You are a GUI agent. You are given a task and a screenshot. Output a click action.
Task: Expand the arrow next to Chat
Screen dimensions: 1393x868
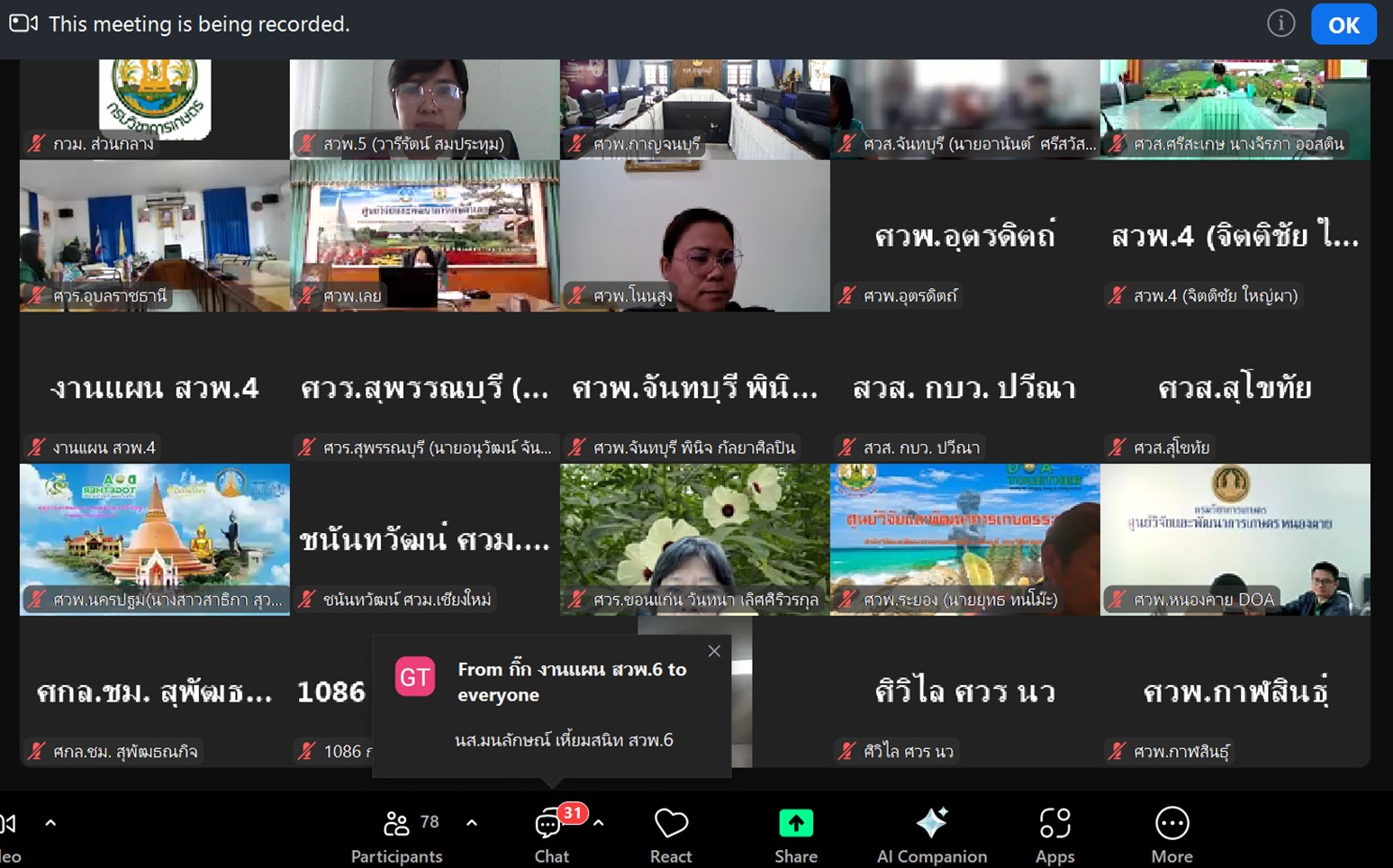tap(599, 822)
